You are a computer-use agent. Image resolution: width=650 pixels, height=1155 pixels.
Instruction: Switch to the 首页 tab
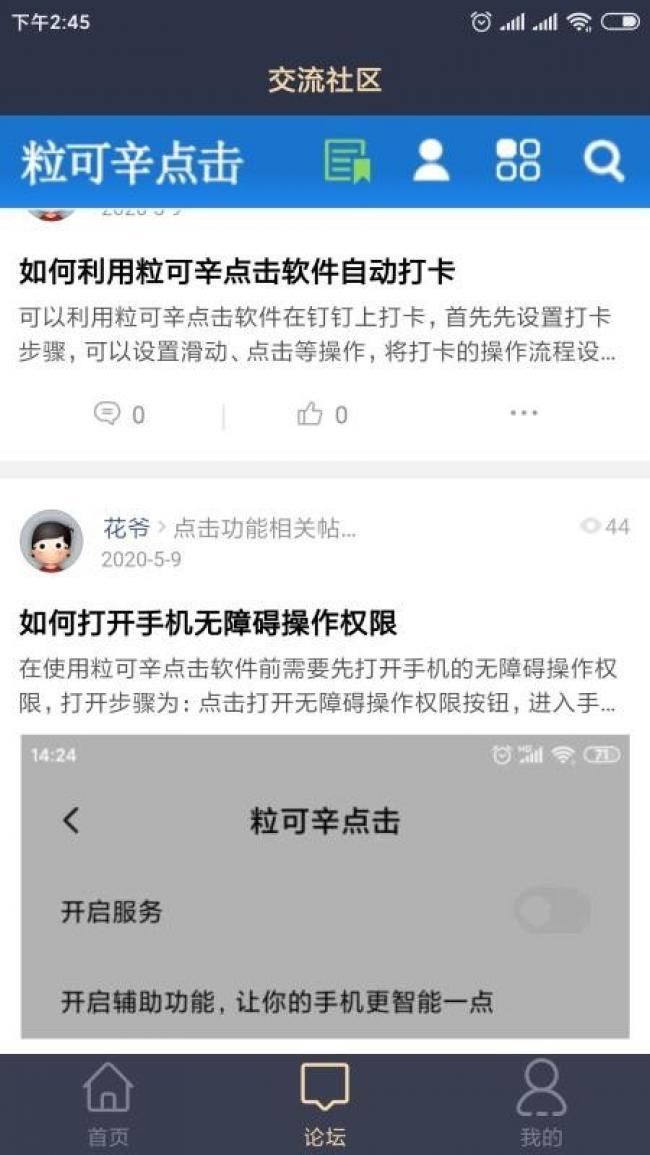click(108, 1104)
